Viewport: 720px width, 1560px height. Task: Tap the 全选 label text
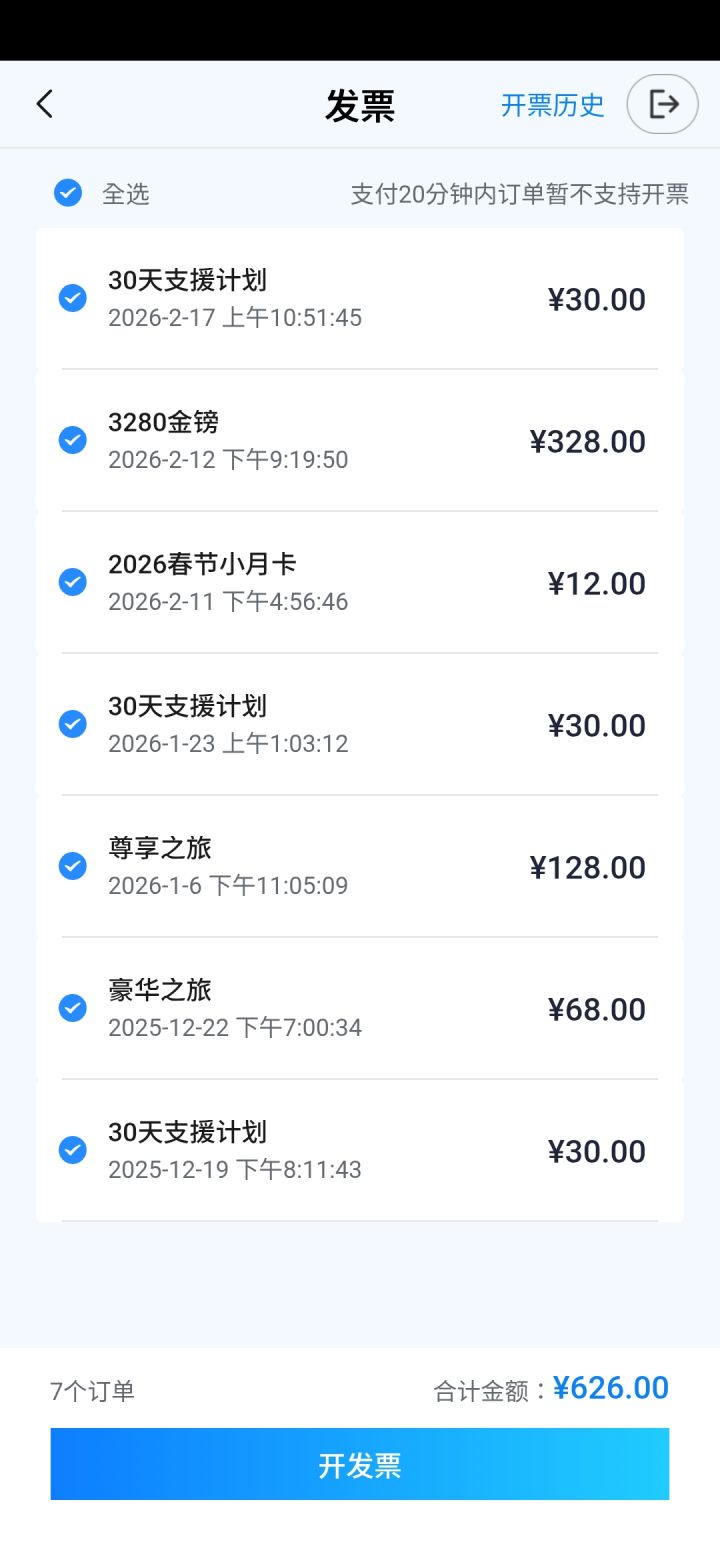(x=127, y=194)
